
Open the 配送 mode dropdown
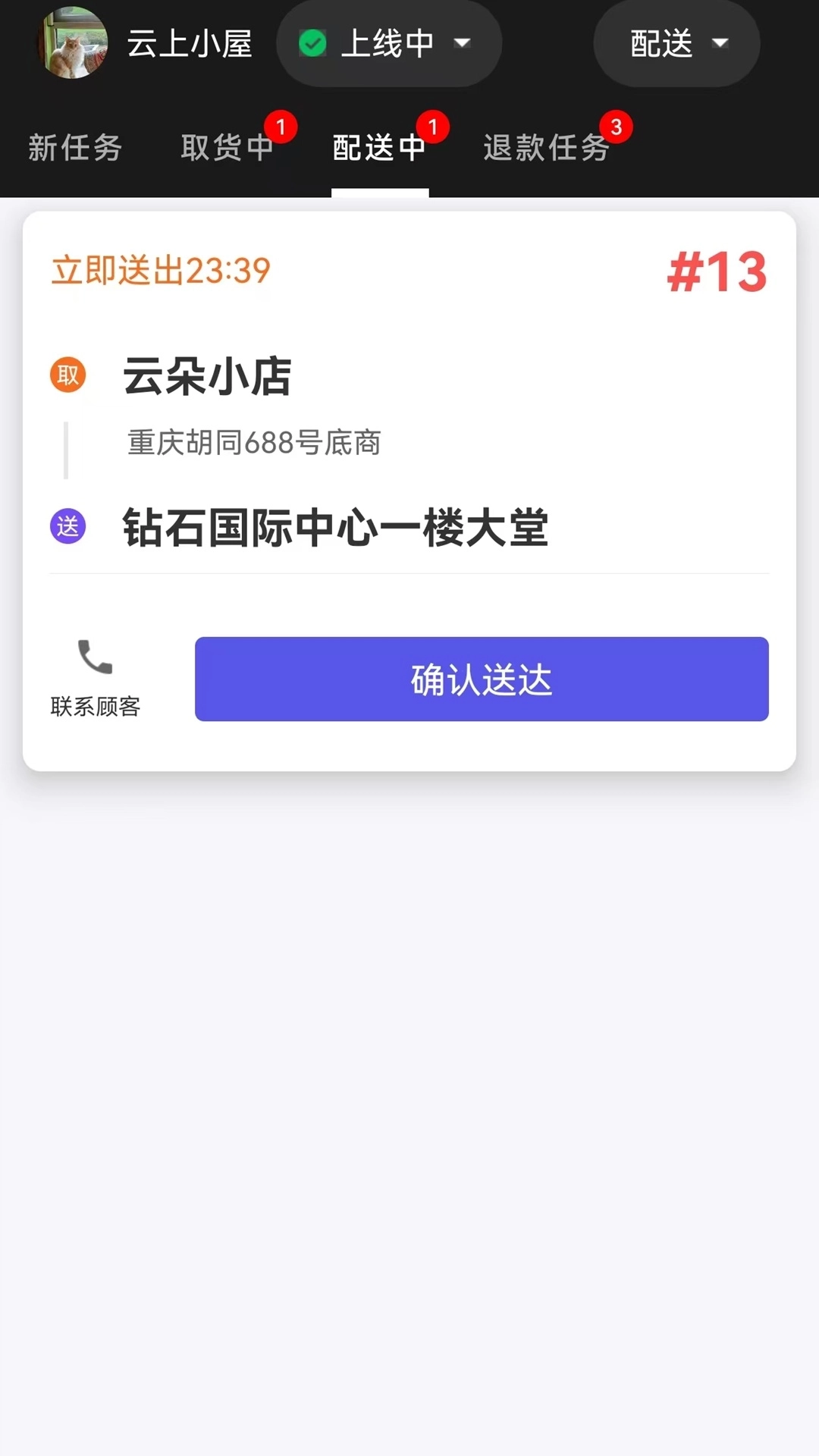675,43
